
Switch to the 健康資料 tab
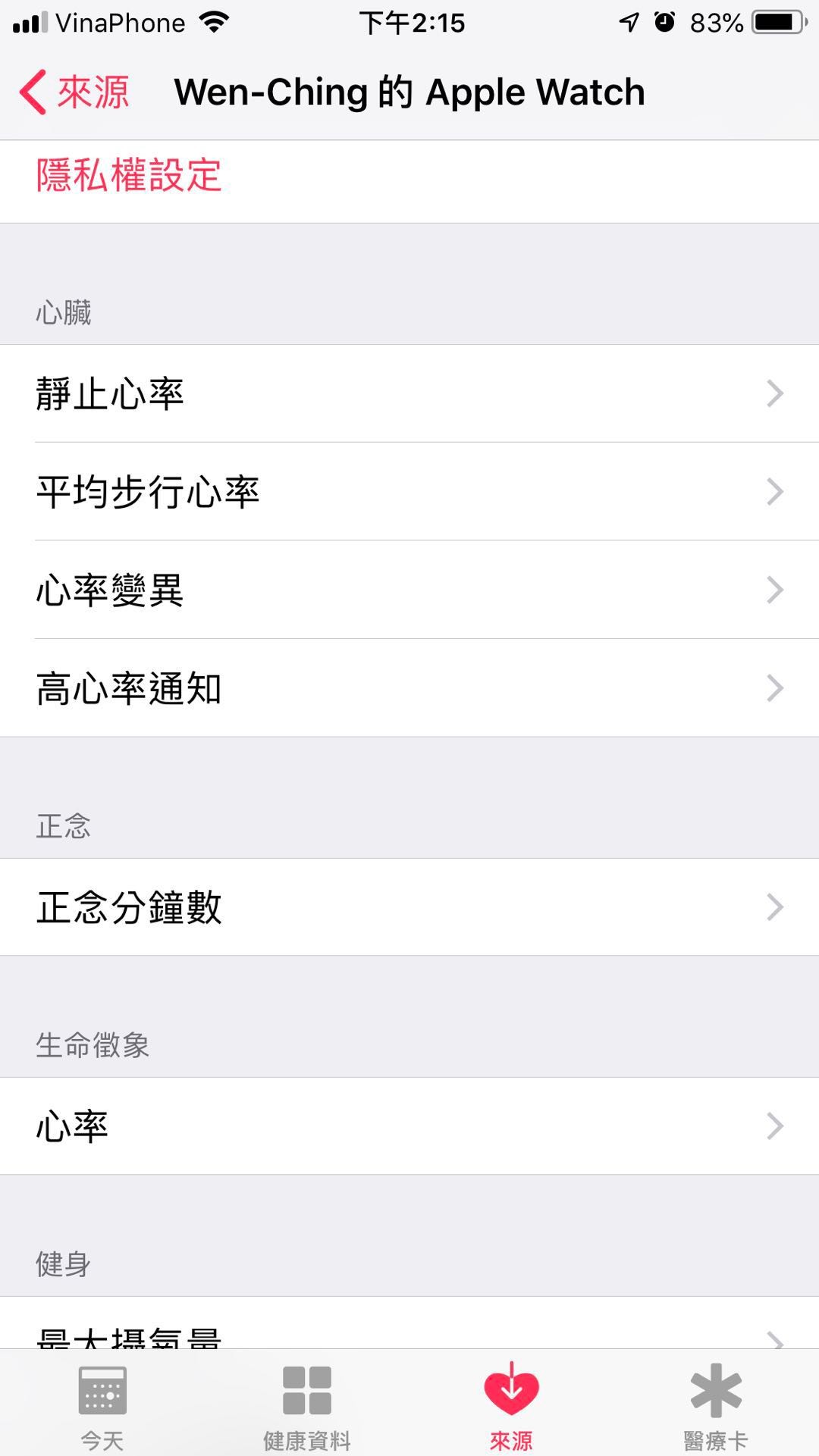(307, 1407)
